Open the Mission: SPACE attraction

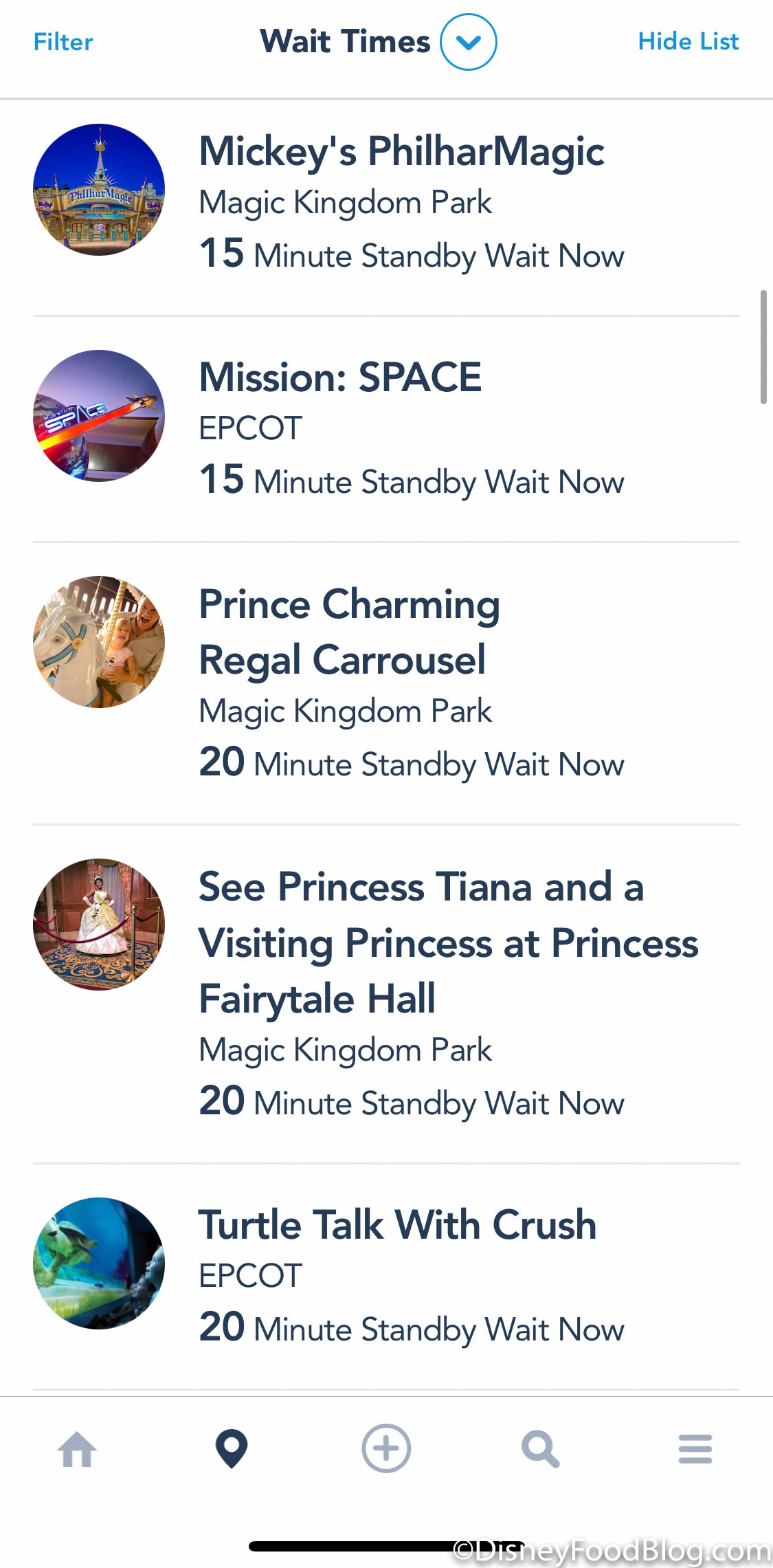pos(340,377)
